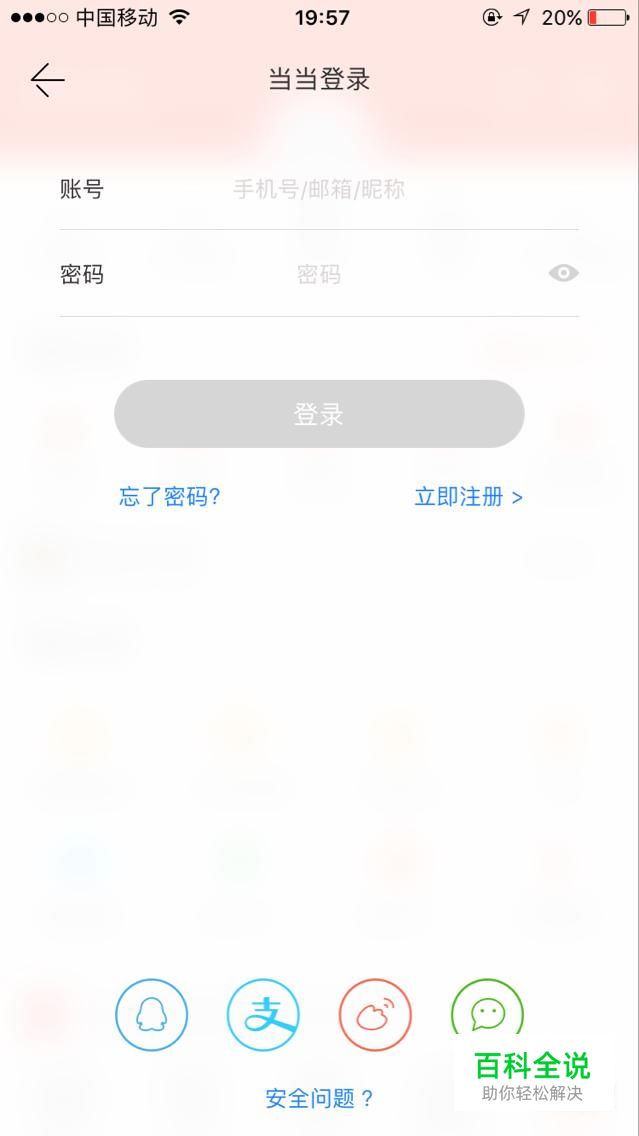The width and height of the screenshot is (639, 1136).
Task: Sign in with the Weibo icon
Action: coord(375,1015)
